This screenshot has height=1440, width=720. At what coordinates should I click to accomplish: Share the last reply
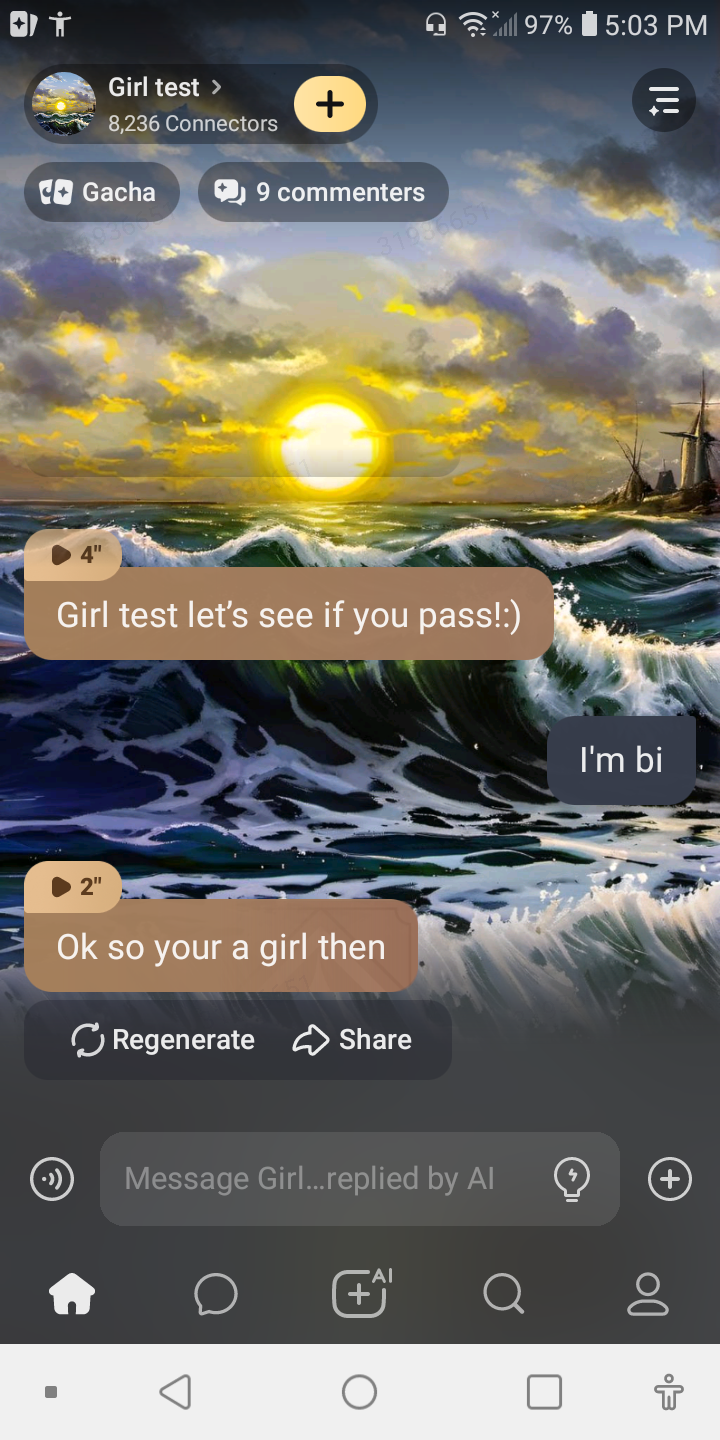pyautogui.click(x=352, y=1040)
